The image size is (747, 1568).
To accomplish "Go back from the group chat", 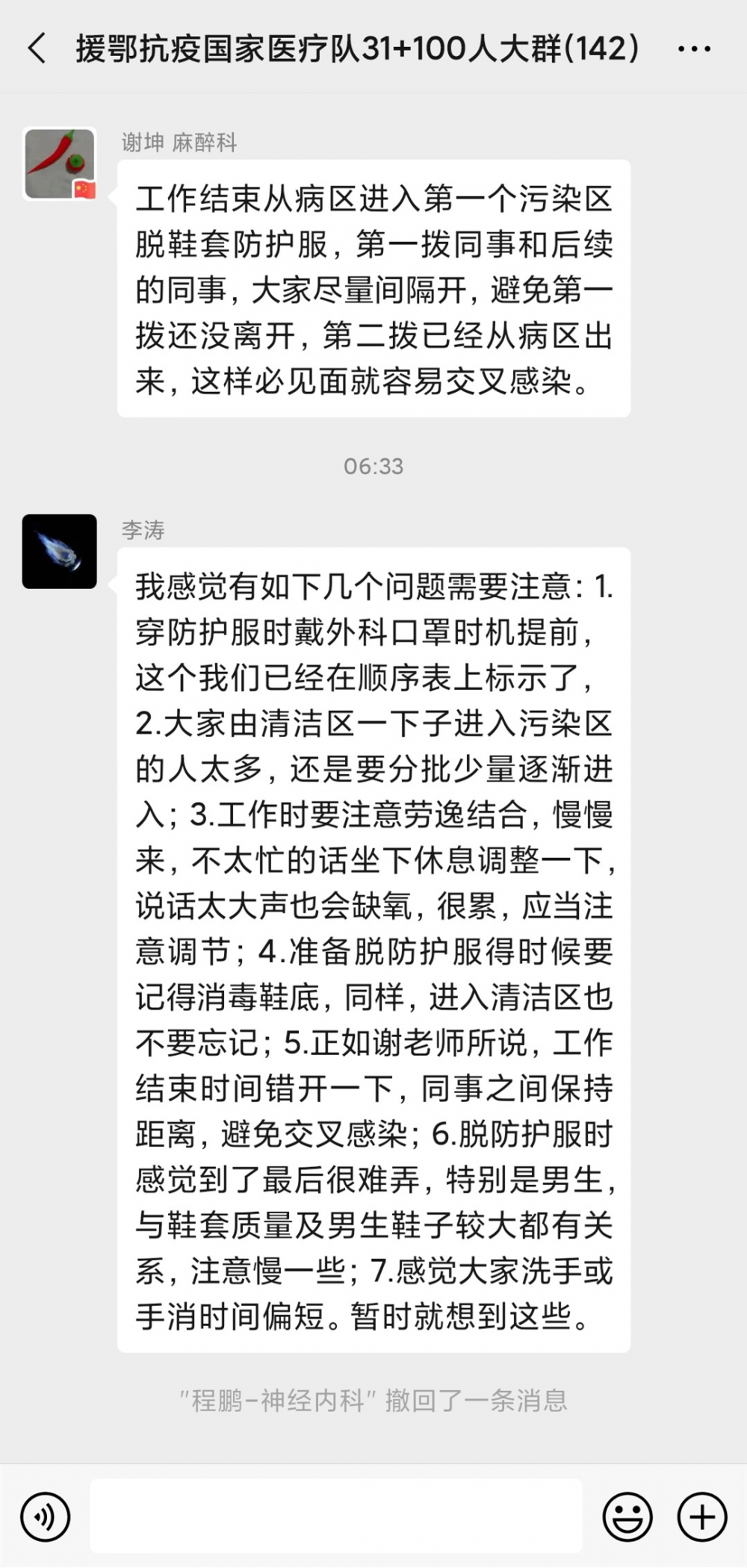I will [37, 49].
